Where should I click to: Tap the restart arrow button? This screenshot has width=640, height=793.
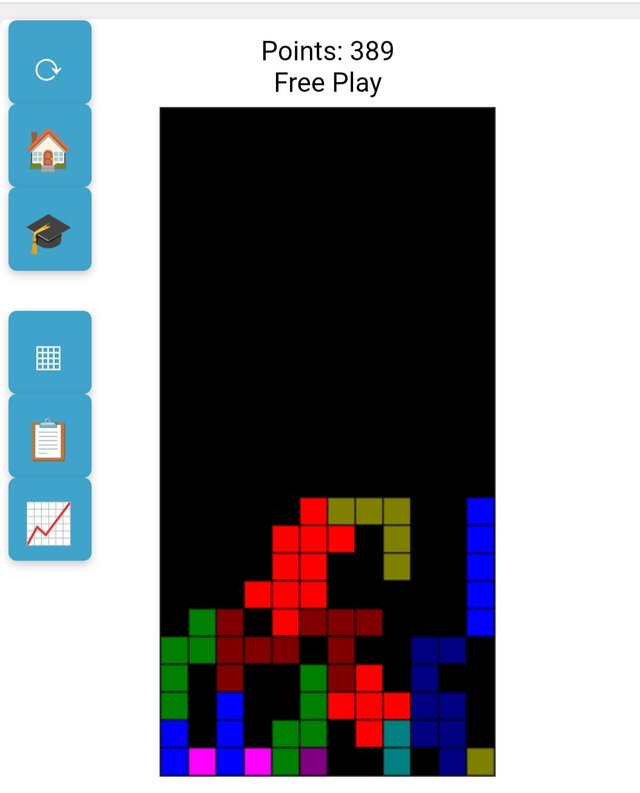(x=49, y=69)
